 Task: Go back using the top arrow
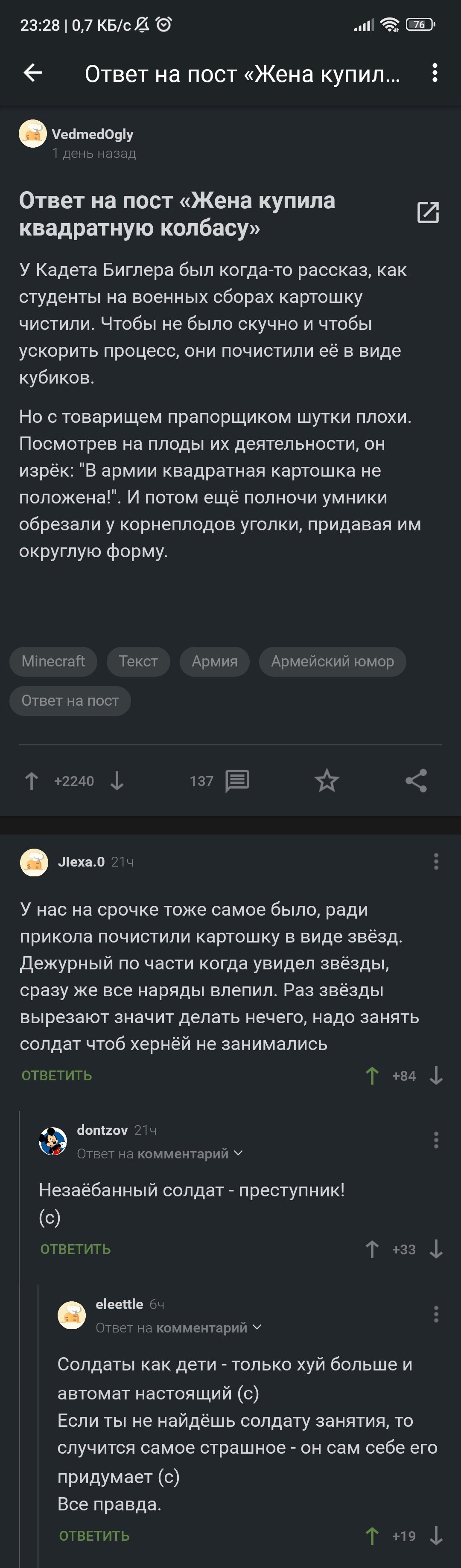[33, 73]
